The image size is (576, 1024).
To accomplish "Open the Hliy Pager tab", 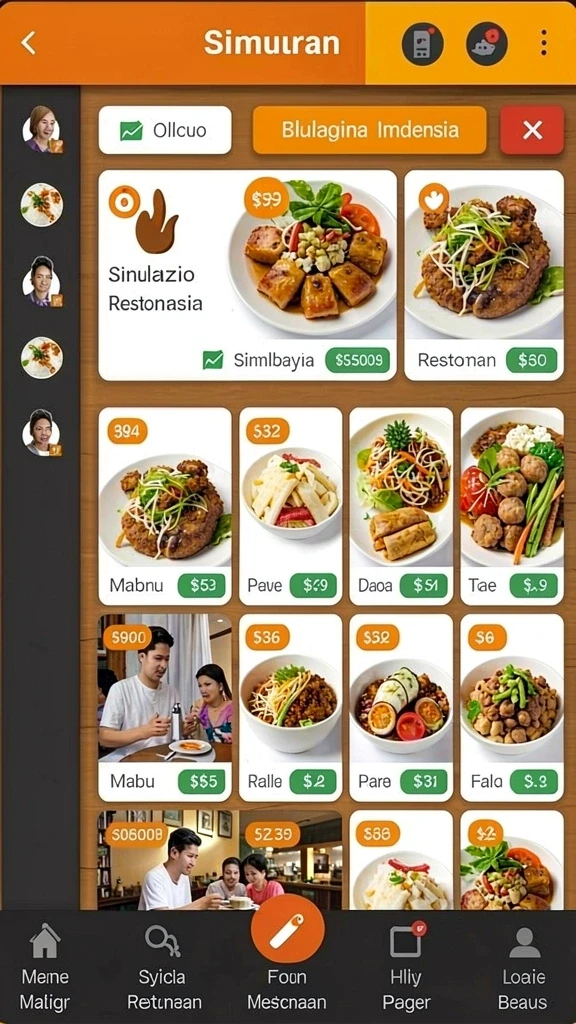I will (x=408, y=967).
